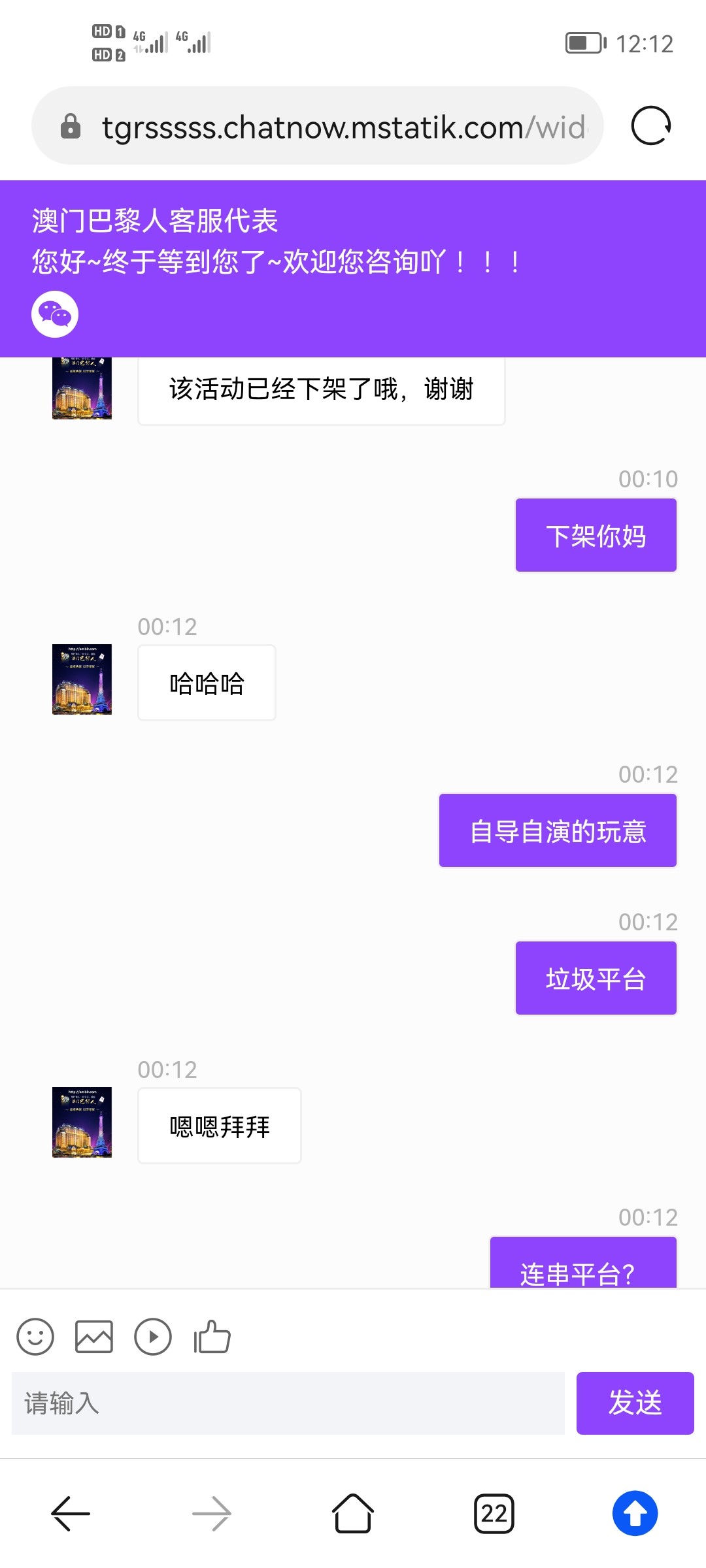Tap the lock icon in the address bar
The height and width of the screenshot is (1568, 706).
[x=71, y=125]
